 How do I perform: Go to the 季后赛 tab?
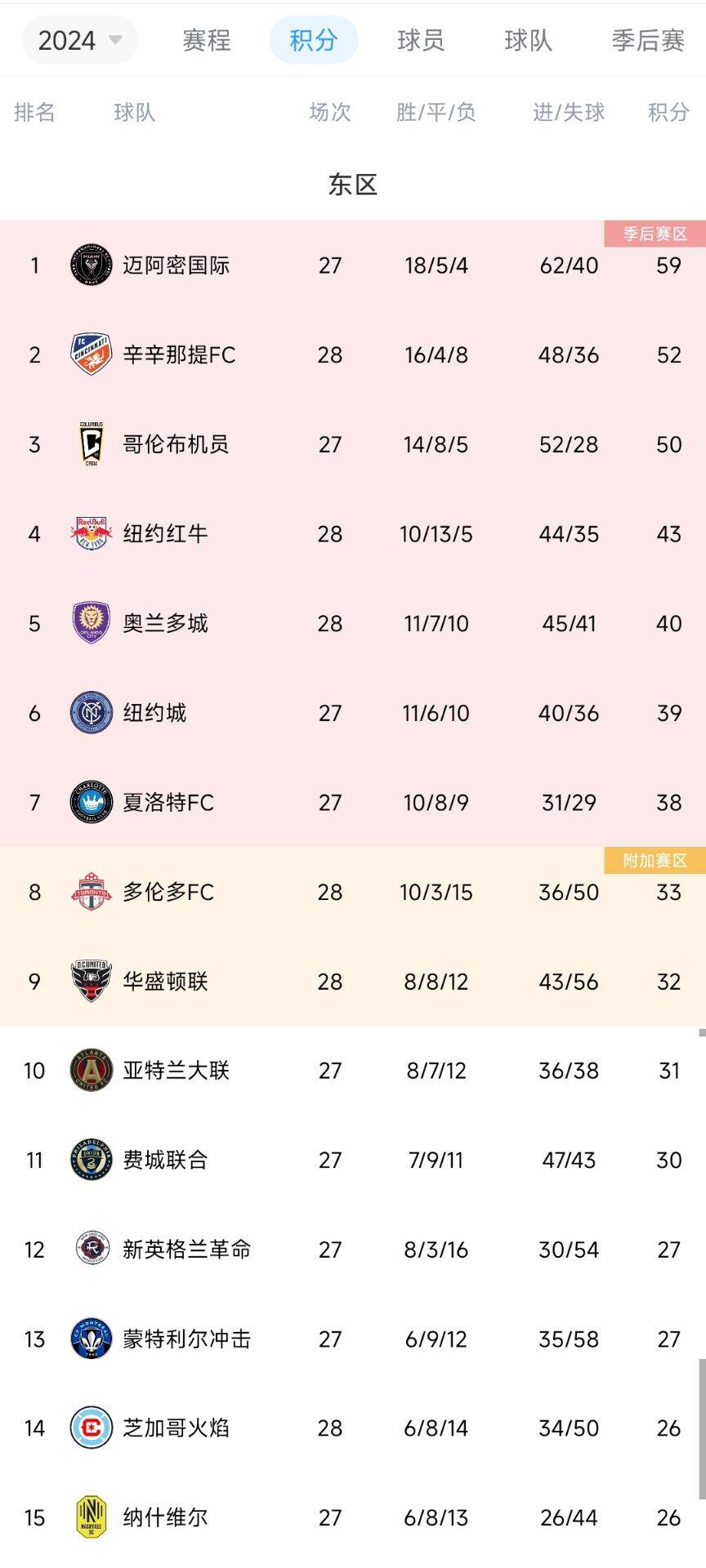coord(647,40)
